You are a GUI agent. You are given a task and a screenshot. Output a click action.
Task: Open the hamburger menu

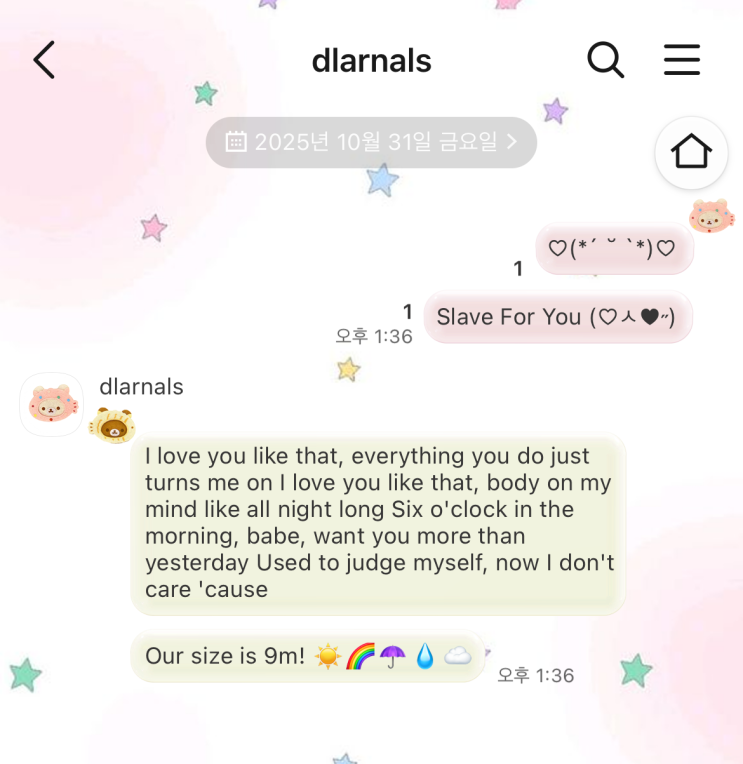click(x=682, y=60)
